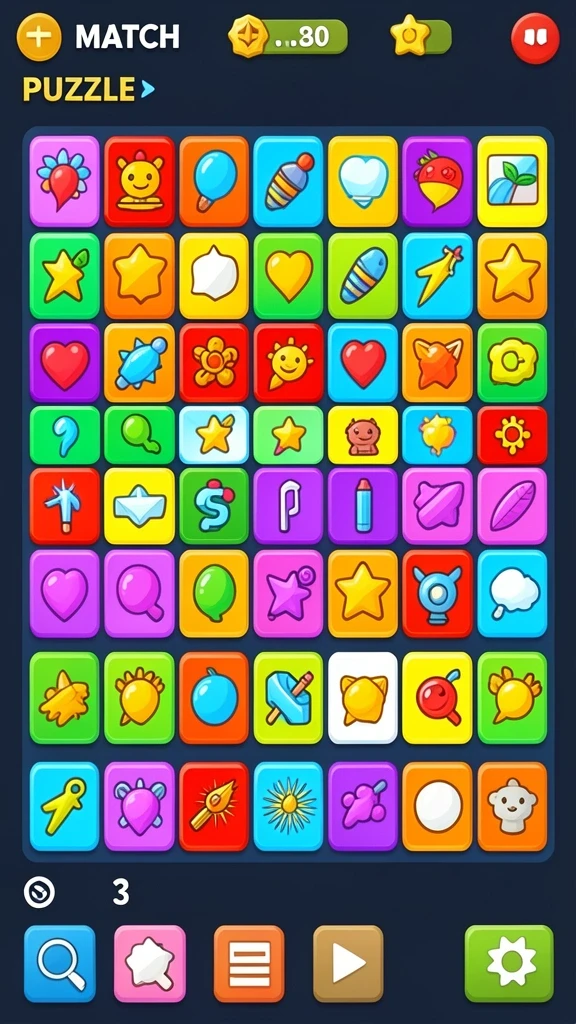Select the pink heart on purple tile

tap(65, 594)
